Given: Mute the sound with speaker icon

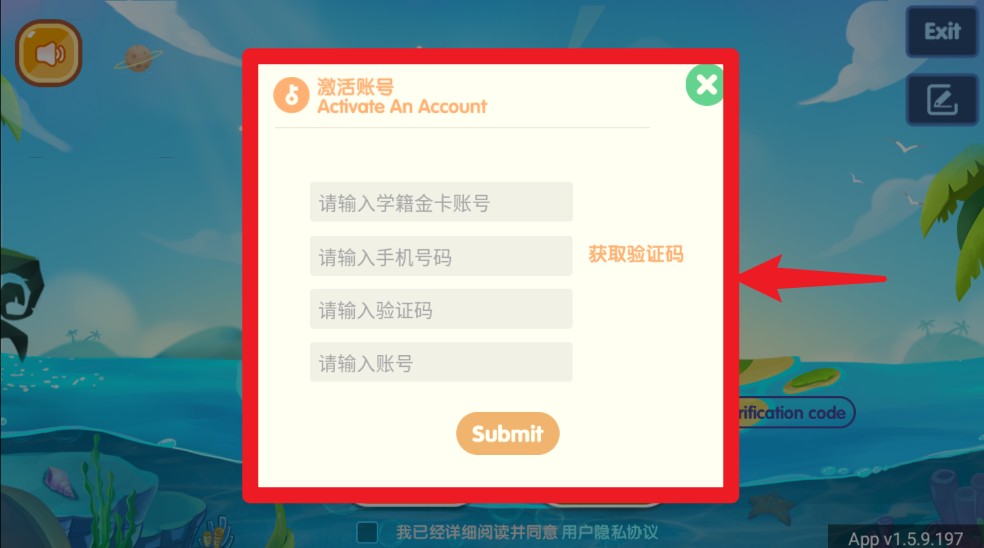Looking at the screenshot, I should tap(48, 54).
